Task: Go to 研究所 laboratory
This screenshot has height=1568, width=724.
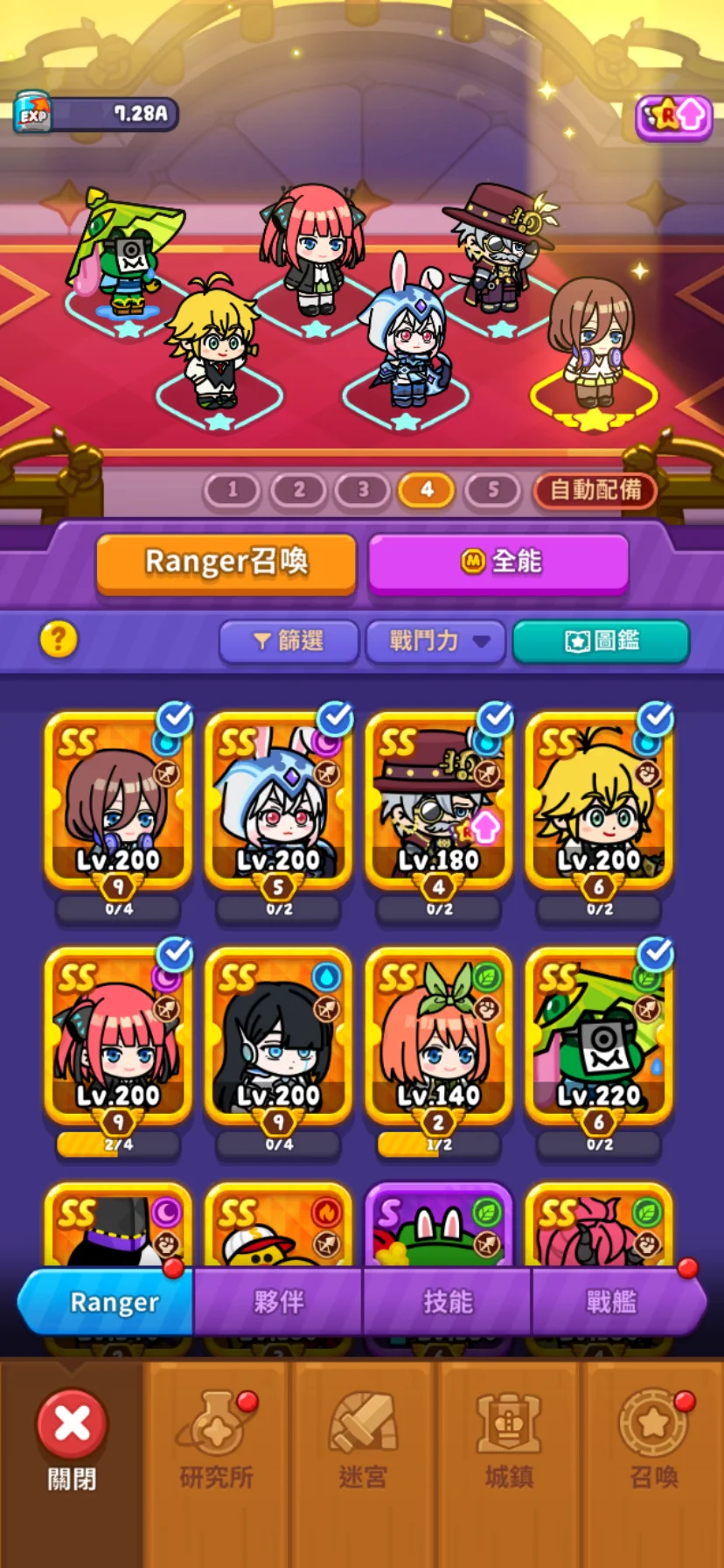Action: click(216, 1444)
